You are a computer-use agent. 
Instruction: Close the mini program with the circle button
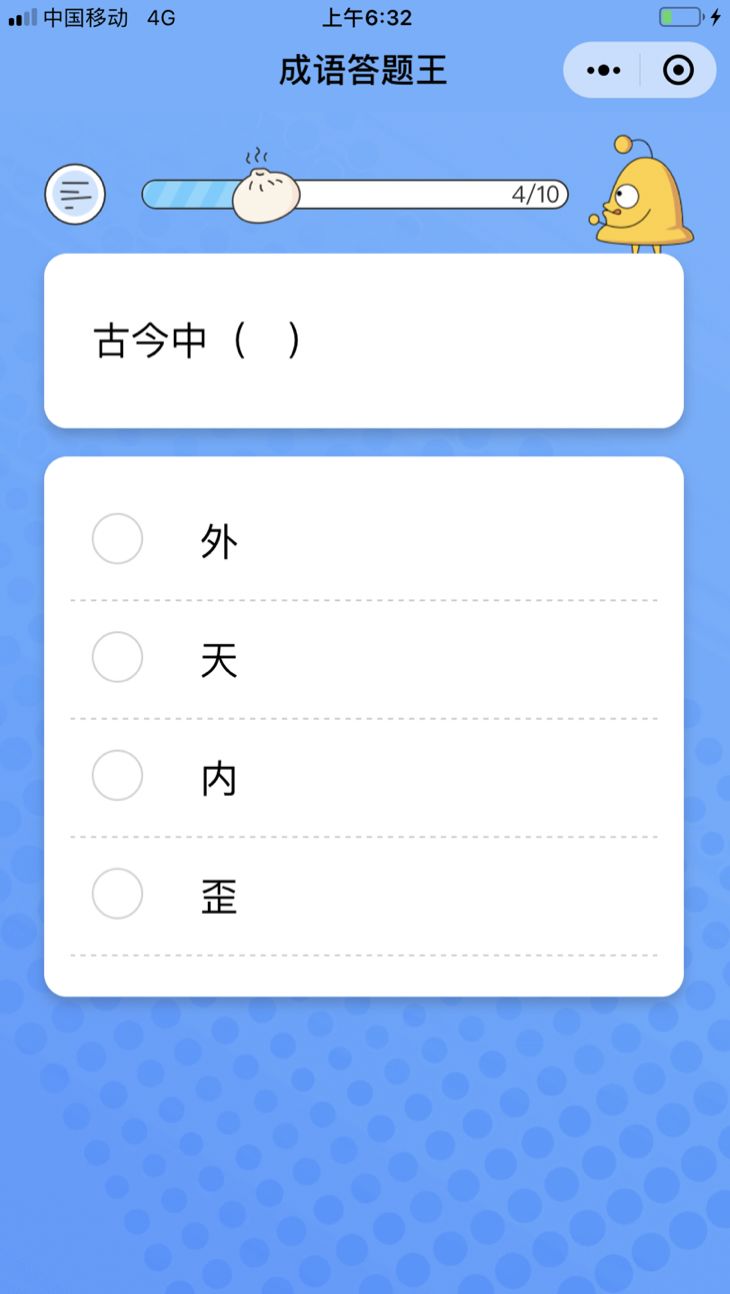pos(678,70)
